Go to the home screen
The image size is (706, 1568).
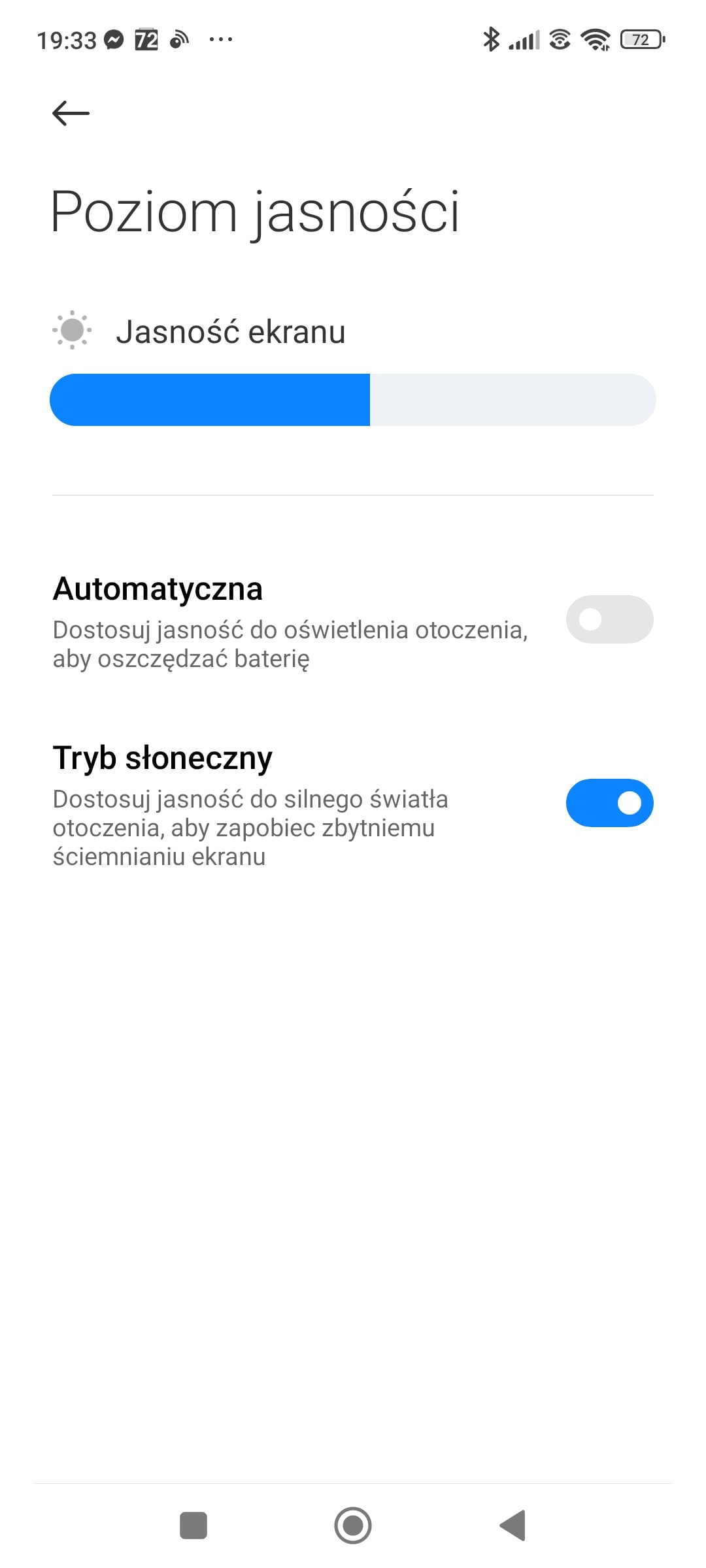(353, 1526)
